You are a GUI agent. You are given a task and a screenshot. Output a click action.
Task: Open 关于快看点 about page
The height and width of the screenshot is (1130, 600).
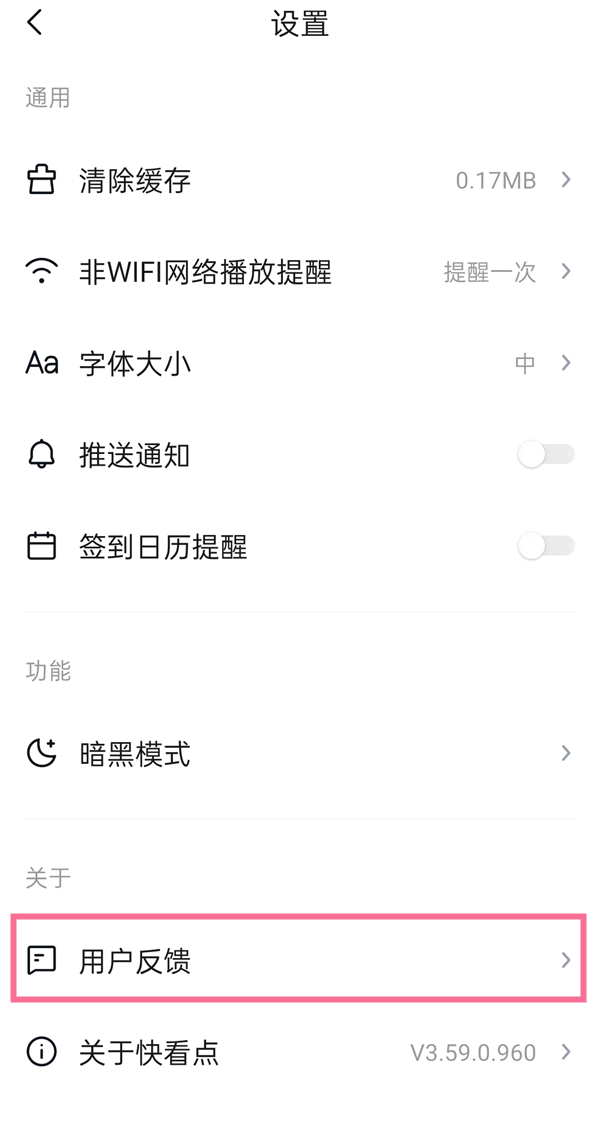(300, 1053)
